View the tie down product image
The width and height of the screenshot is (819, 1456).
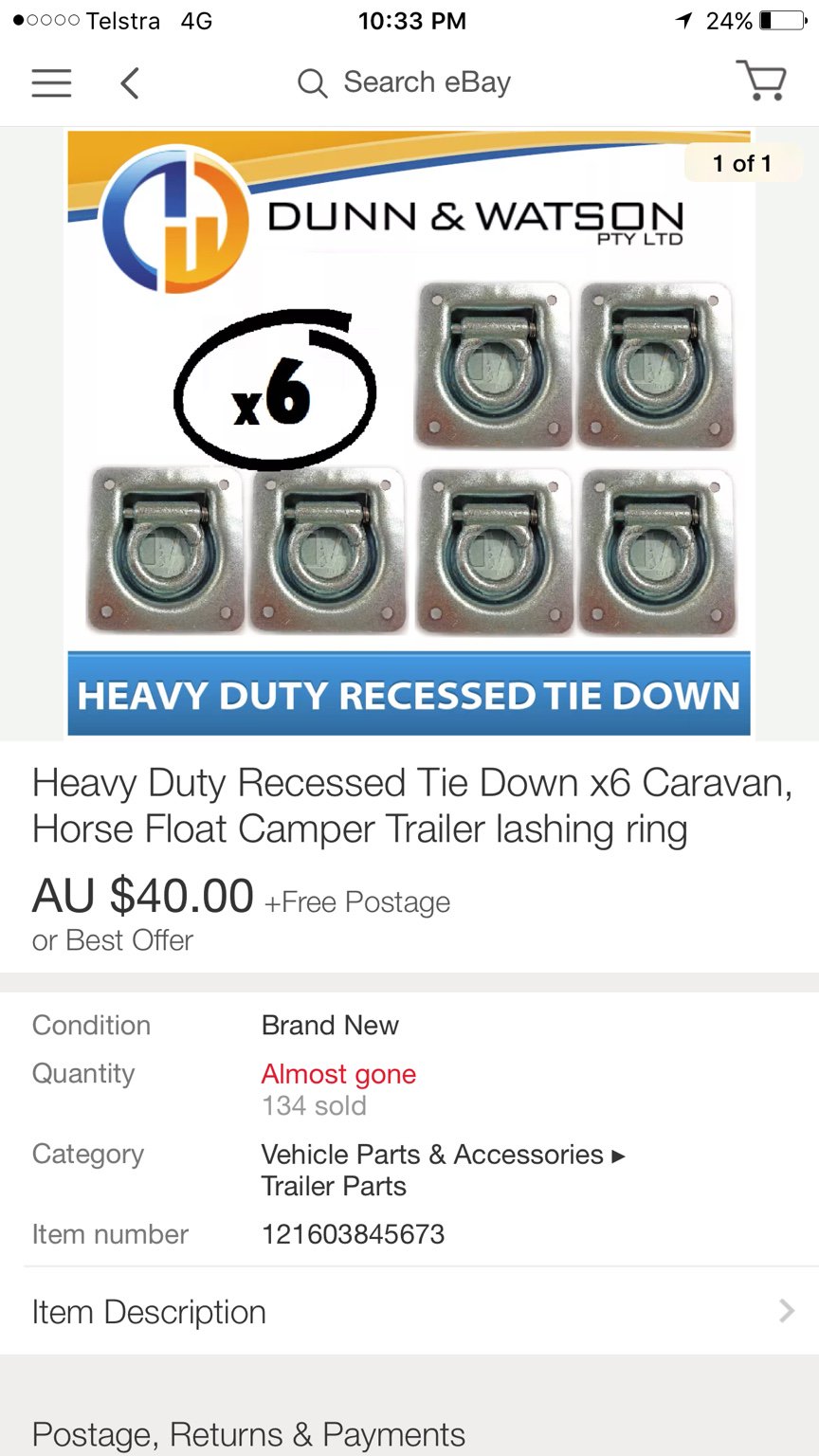tap(409, 433)
